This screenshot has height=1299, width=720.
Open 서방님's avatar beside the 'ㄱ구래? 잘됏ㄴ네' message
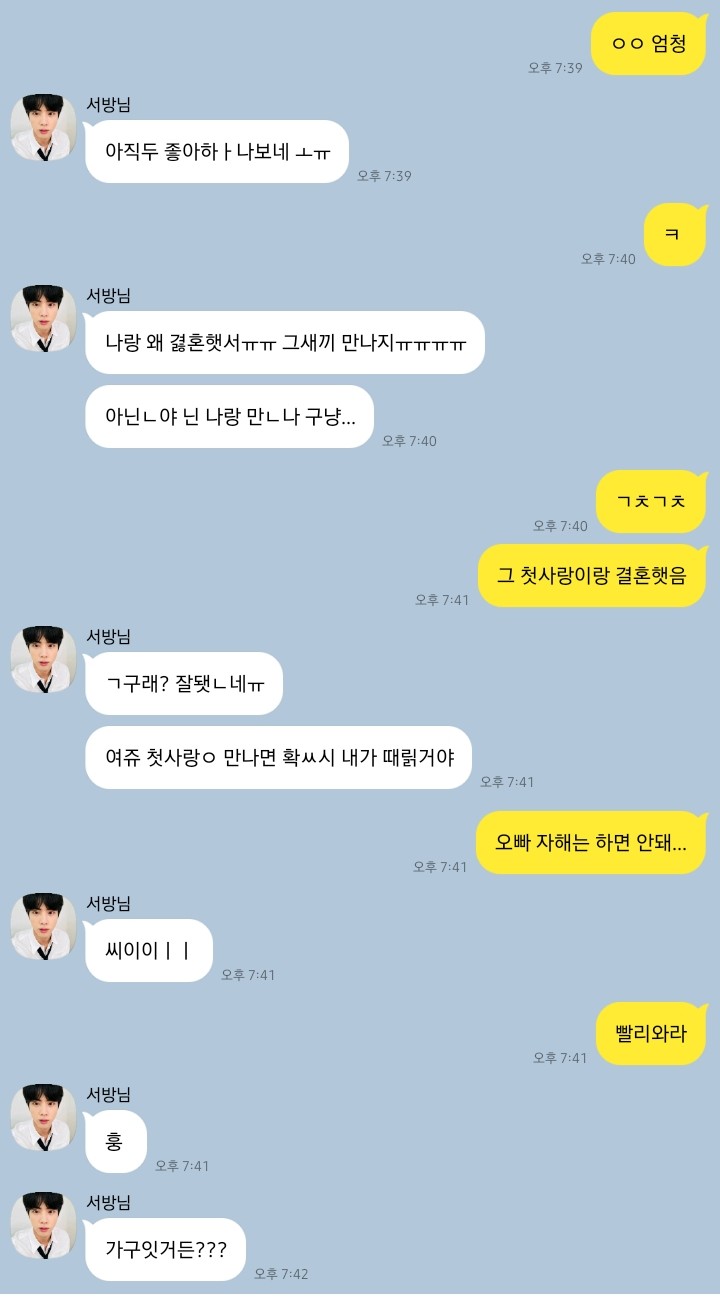[x=43, y=659]
